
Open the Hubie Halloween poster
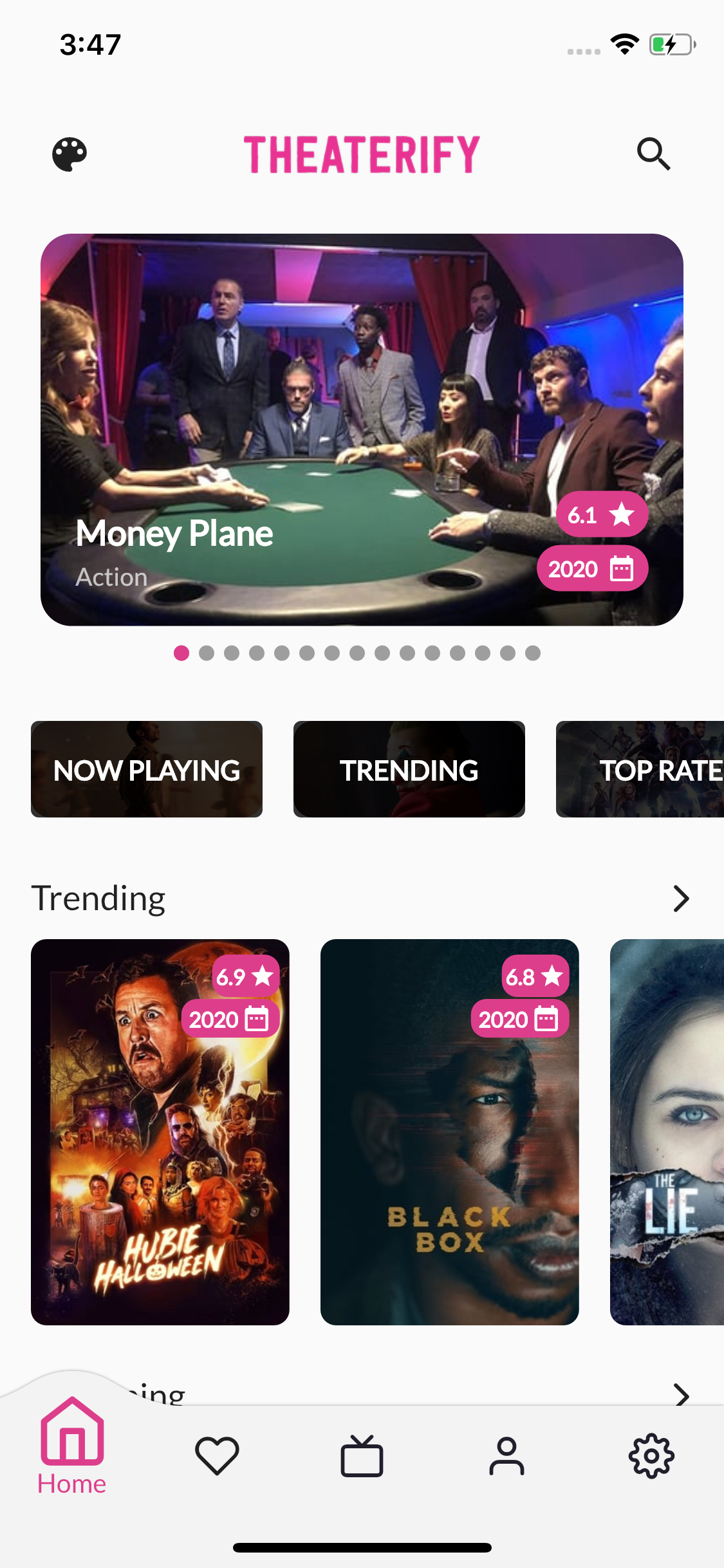[x=160, y=1132]
